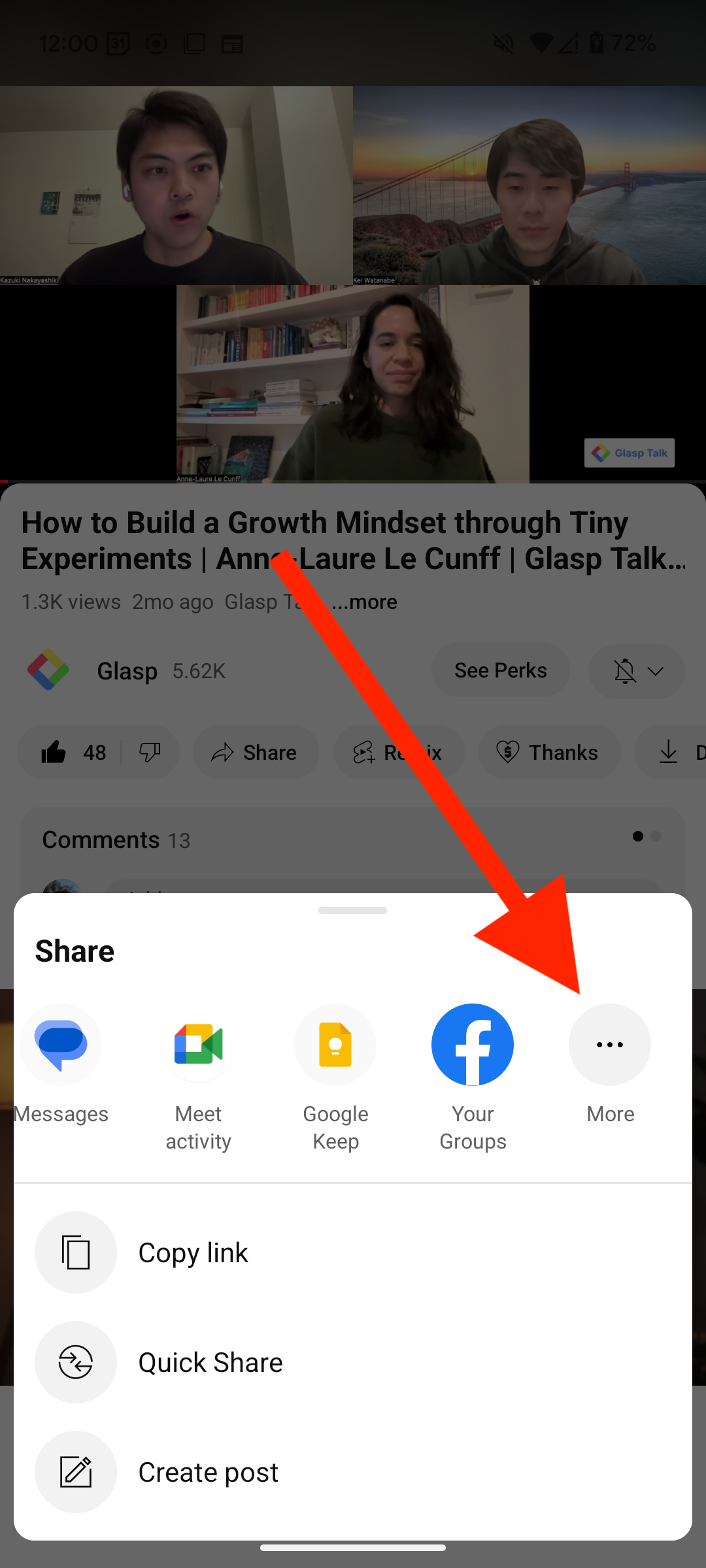
Task: Send the video using Quick Share
Action: [209, 1362]
